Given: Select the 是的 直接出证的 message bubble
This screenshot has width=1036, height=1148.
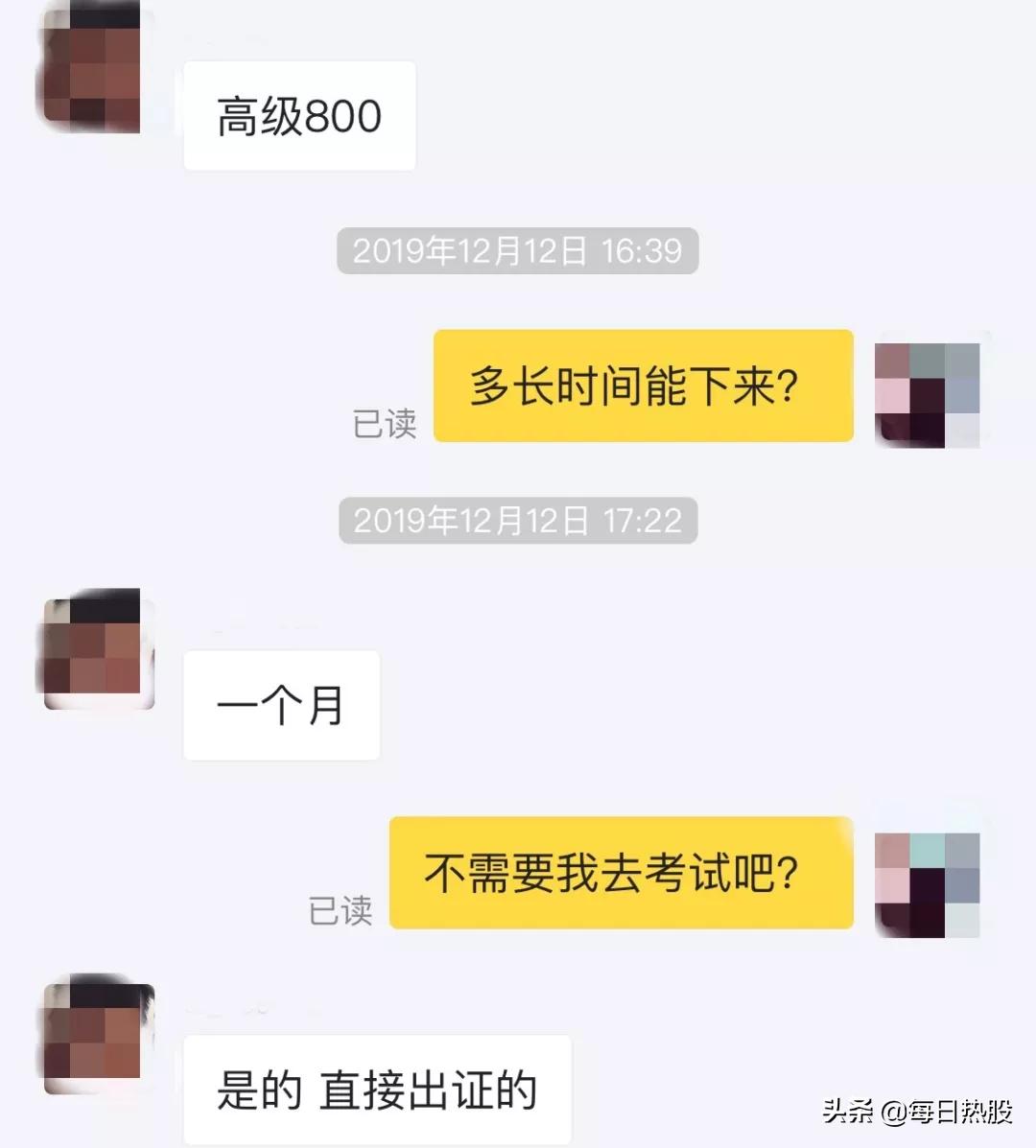Looking at the screenshot, I should click(378, 1089).
